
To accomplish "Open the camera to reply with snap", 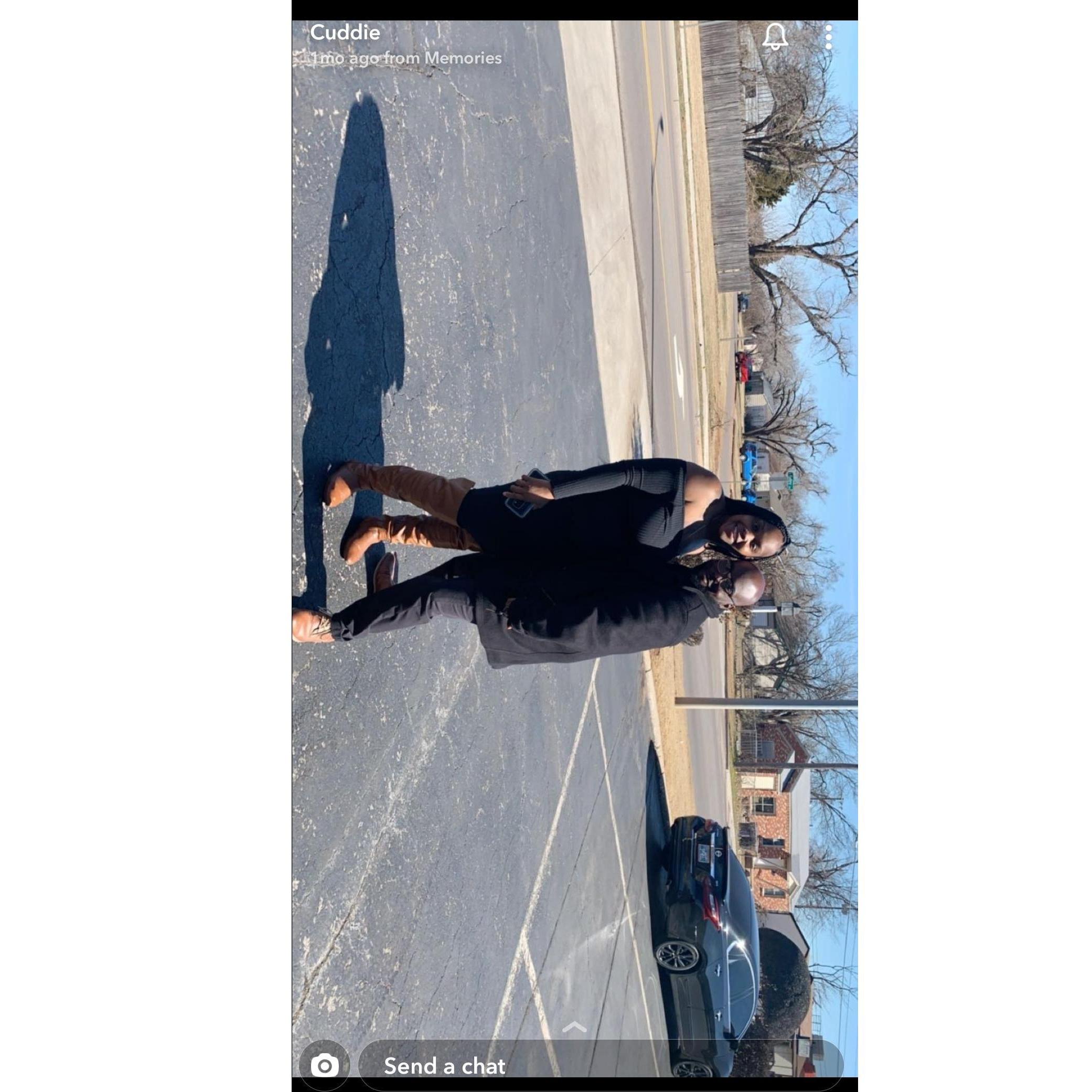I will coord(325,1065).
